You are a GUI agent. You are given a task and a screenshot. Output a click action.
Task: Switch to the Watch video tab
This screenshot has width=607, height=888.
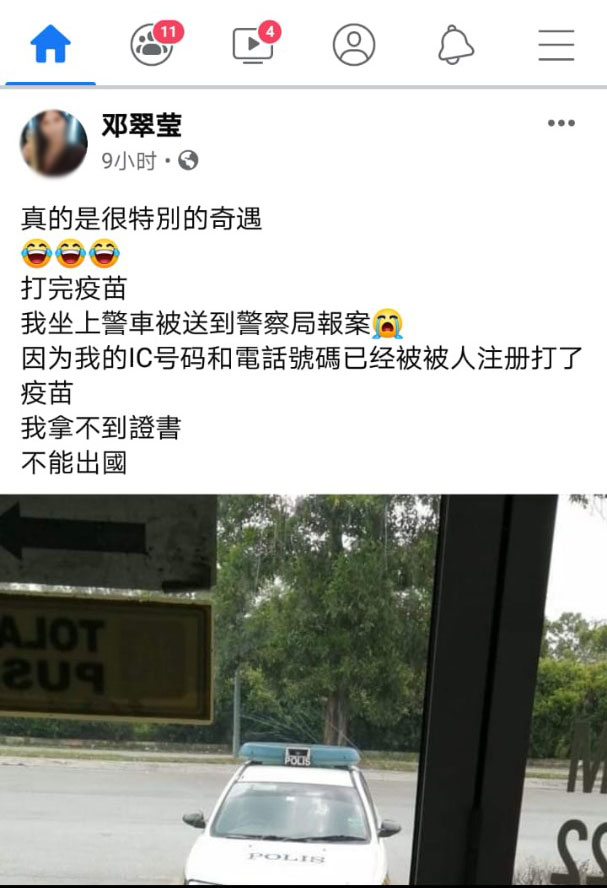[x=252, y=45]
